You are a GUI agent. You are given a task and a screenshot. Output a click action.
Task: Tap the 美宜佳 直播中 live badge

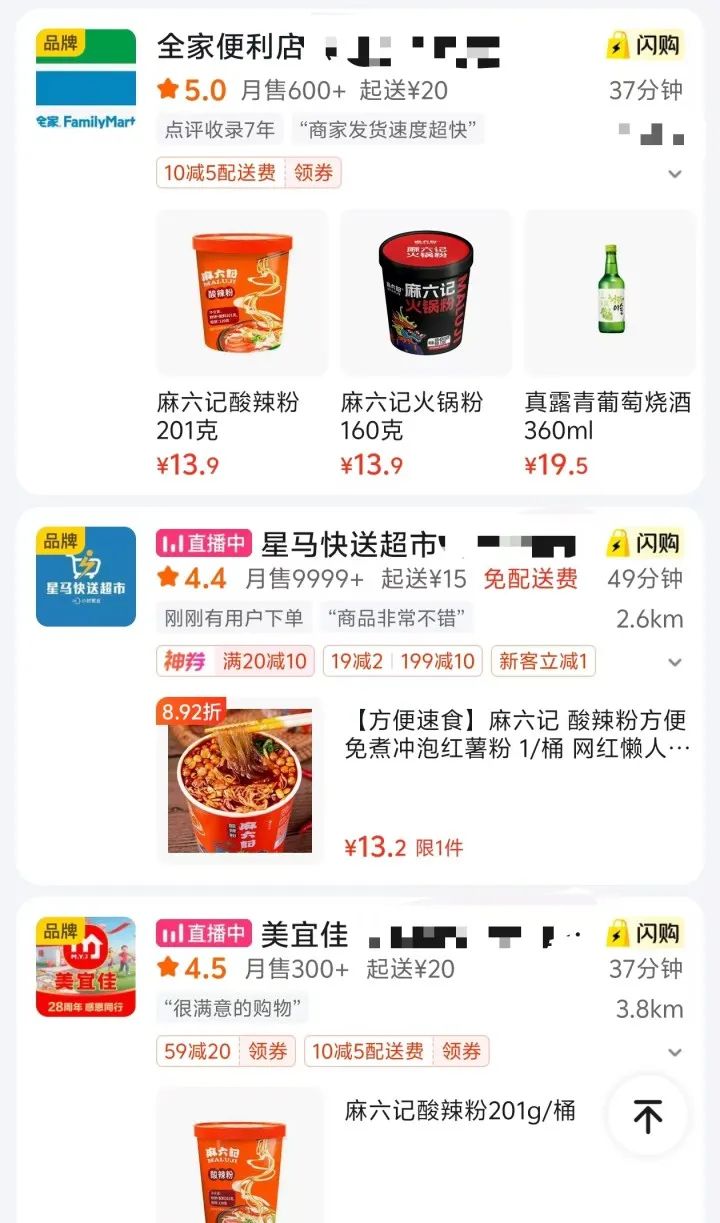click(203, 934)
